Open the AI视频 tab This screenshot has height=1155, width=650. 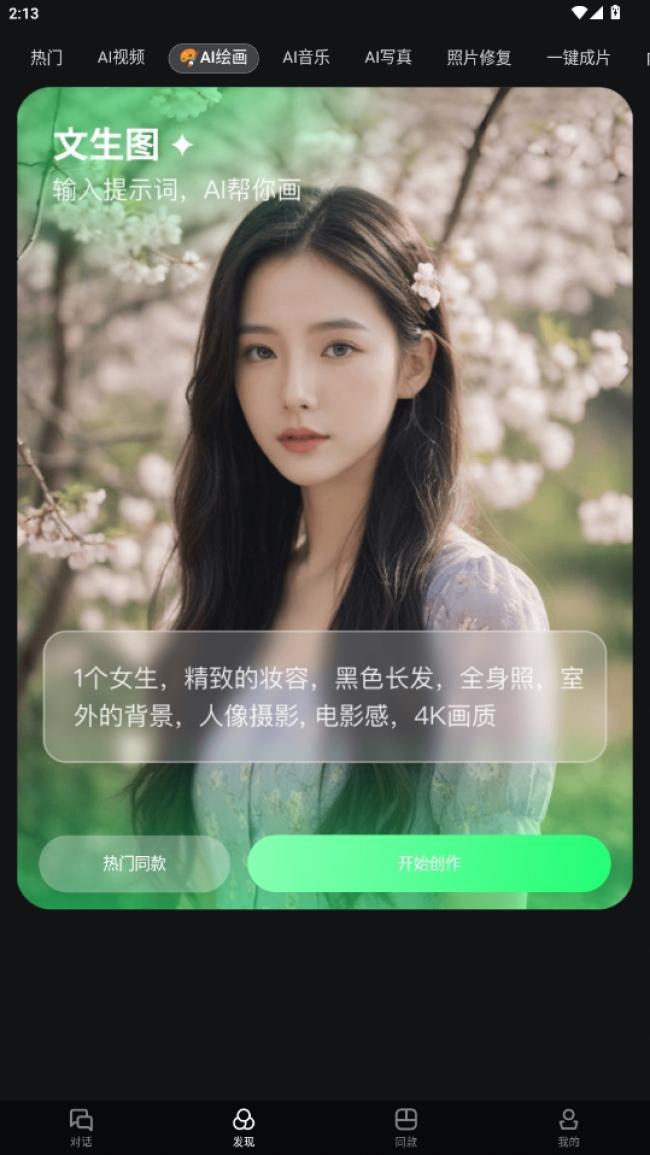coord(121,58)
